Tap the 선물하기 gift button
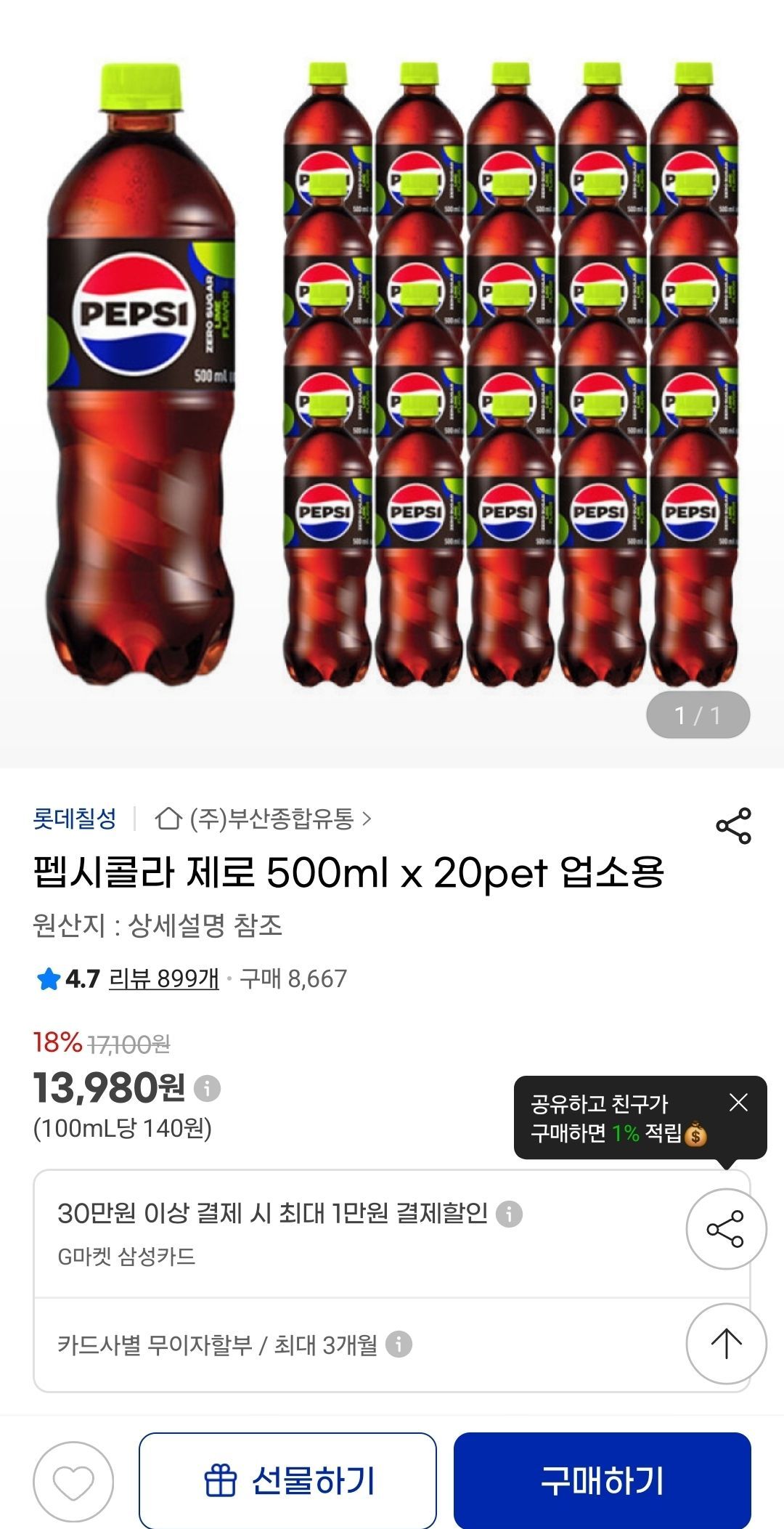Screen dimensions: 784x1529 tap(287, 1481)
